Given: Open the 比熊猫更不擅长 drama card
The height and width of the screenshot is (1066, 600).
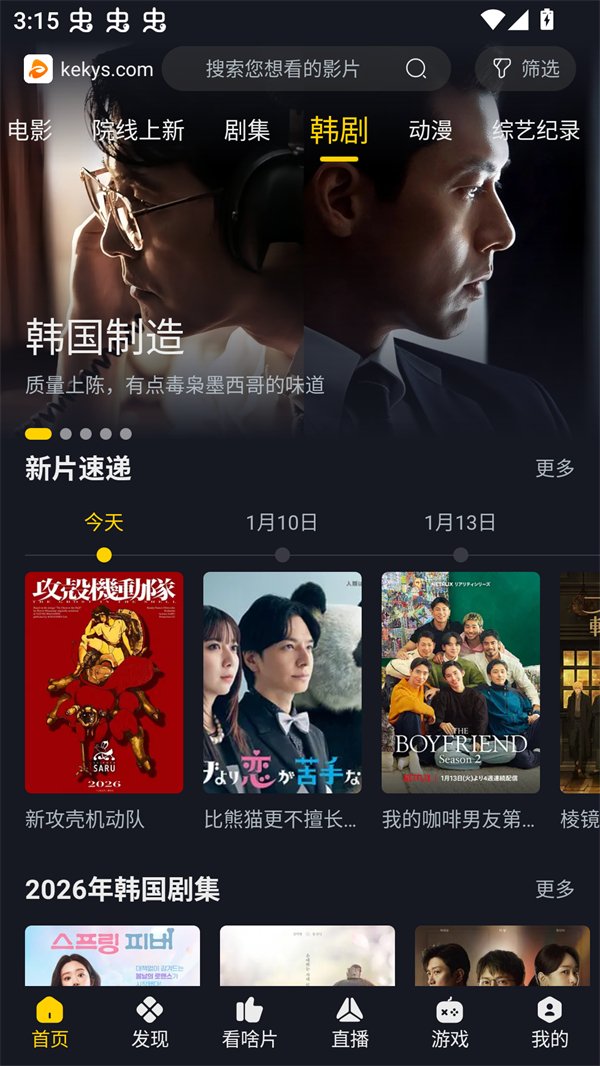Looking at the screenshot, I should (282, 682).
